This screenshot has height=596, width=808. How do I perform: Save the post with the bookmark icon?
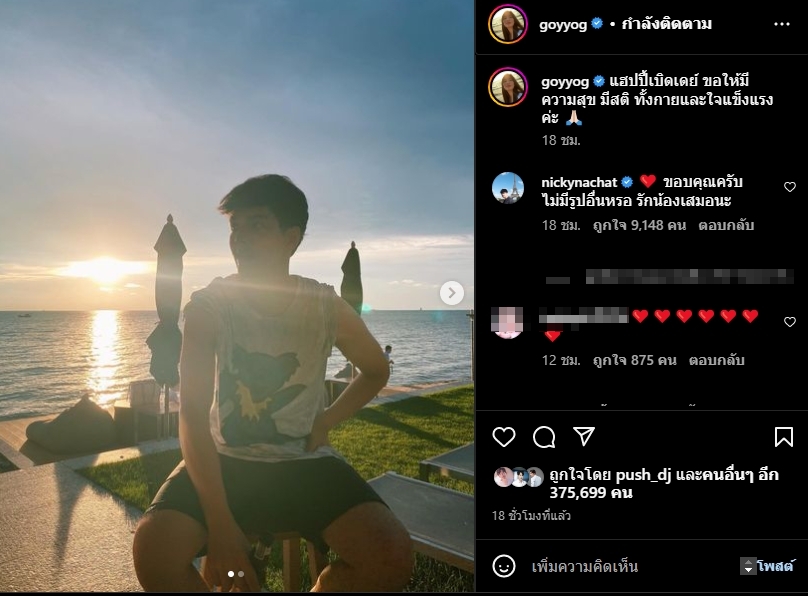pyautogui.click(x=784, y=437)
